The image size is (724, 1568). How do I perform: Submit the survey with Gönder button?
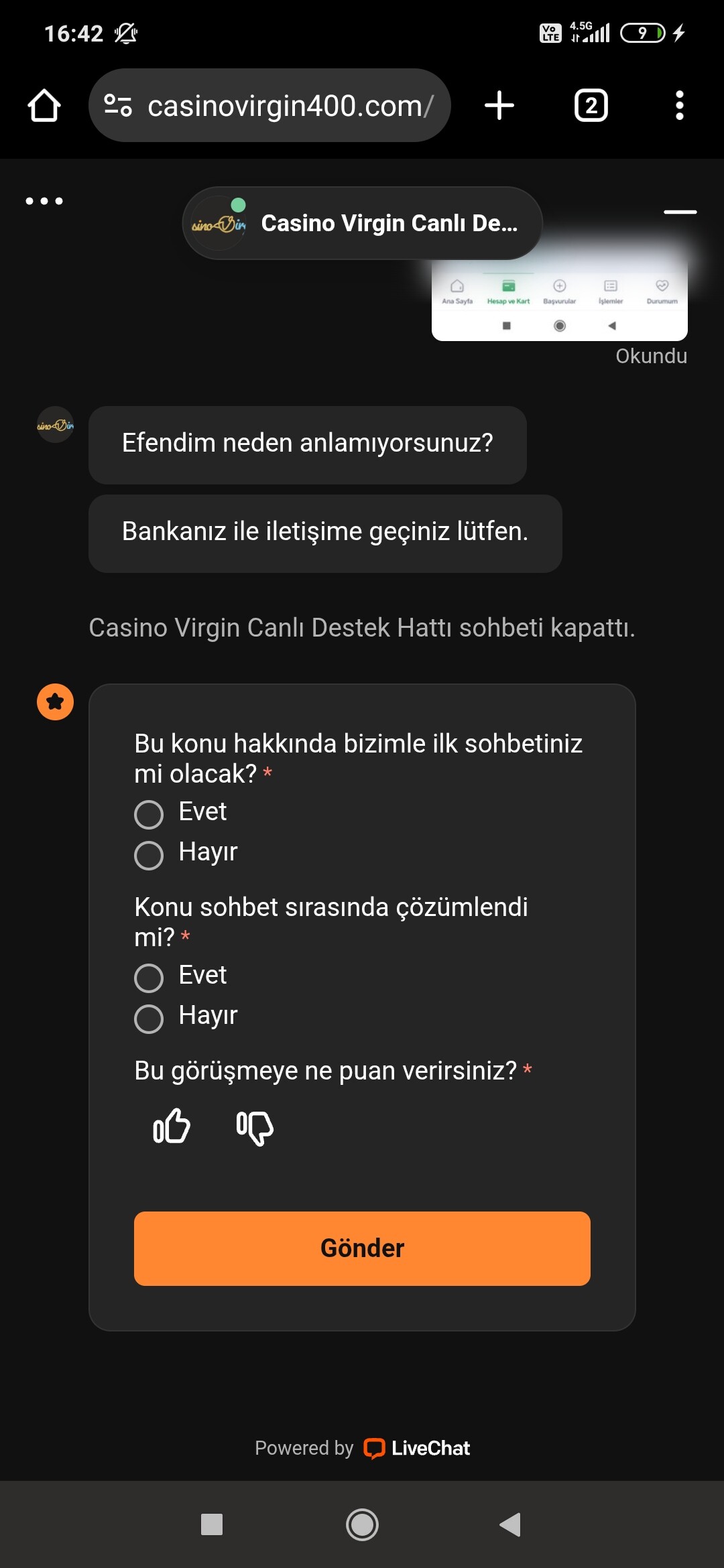click(x=362, y=1248)
